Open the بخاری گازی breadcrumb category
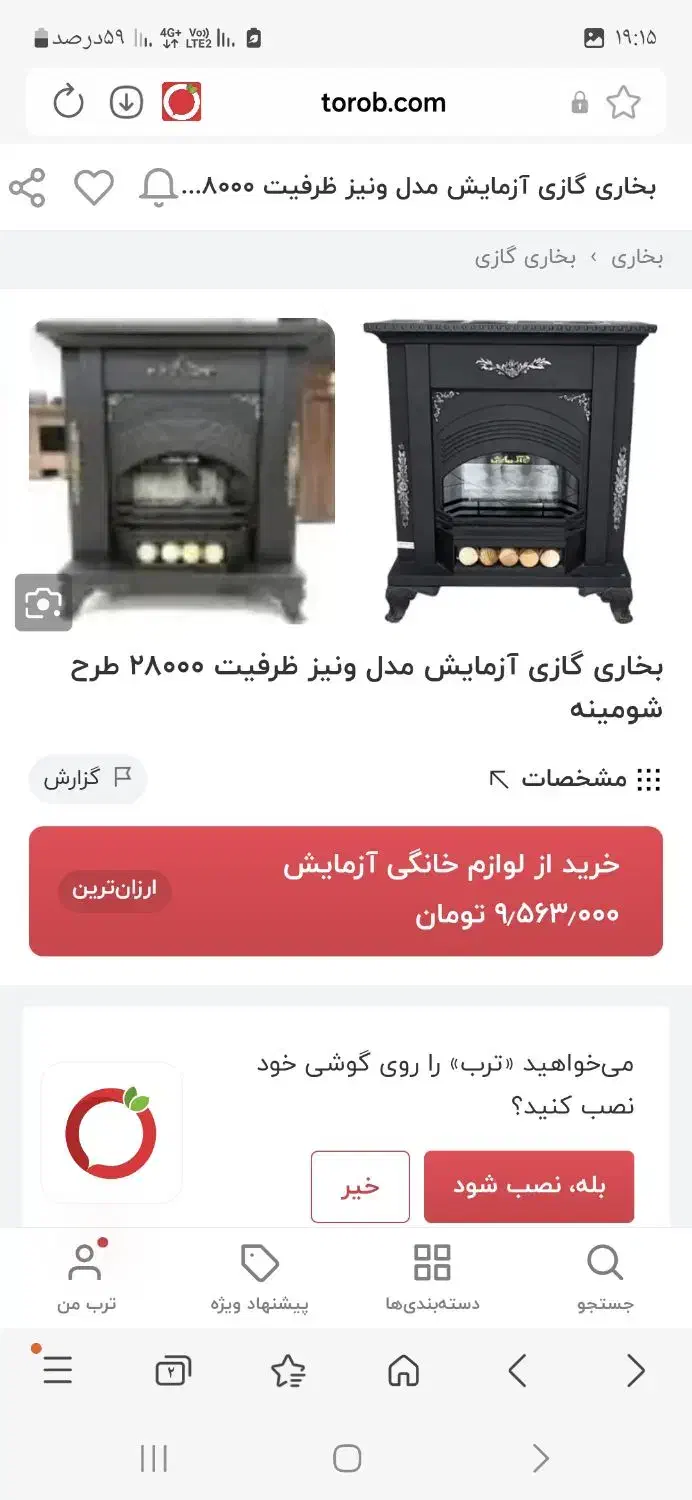Screen dimensions: 692x1500 (525, 258)
